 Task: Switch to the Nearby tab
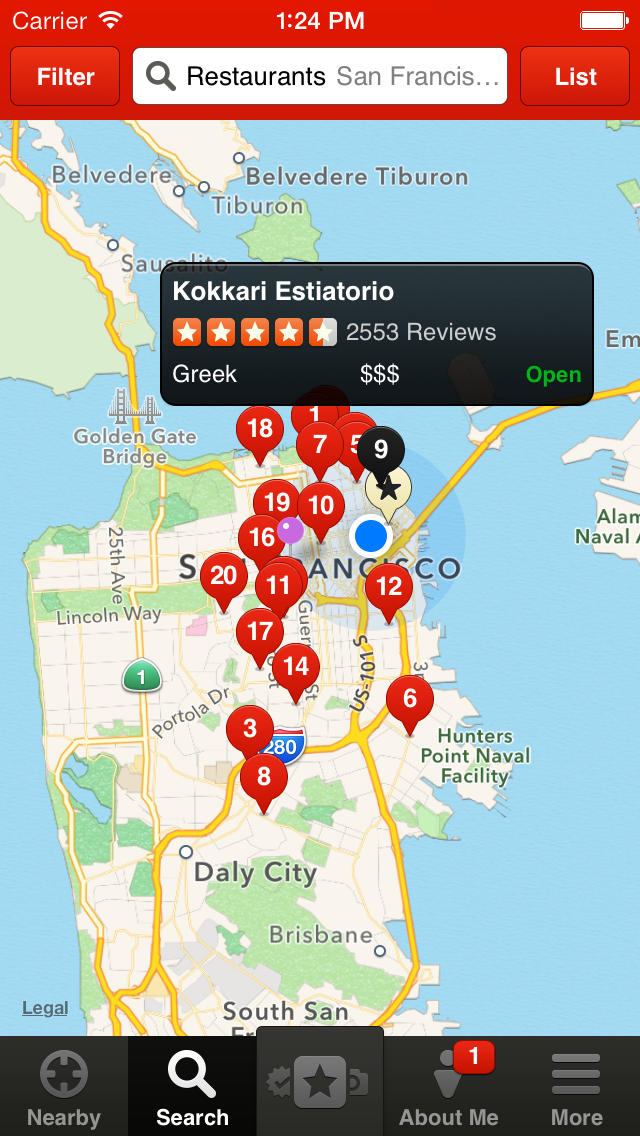(x=64, y=1087)
